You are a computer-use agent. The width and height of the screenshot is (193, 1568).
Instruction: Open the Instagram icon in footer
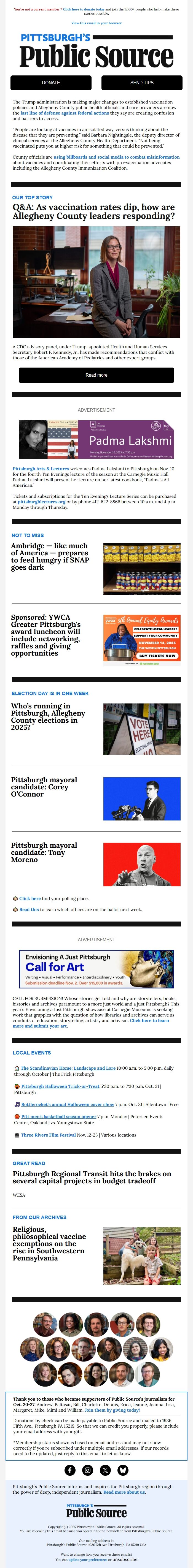88,1470
